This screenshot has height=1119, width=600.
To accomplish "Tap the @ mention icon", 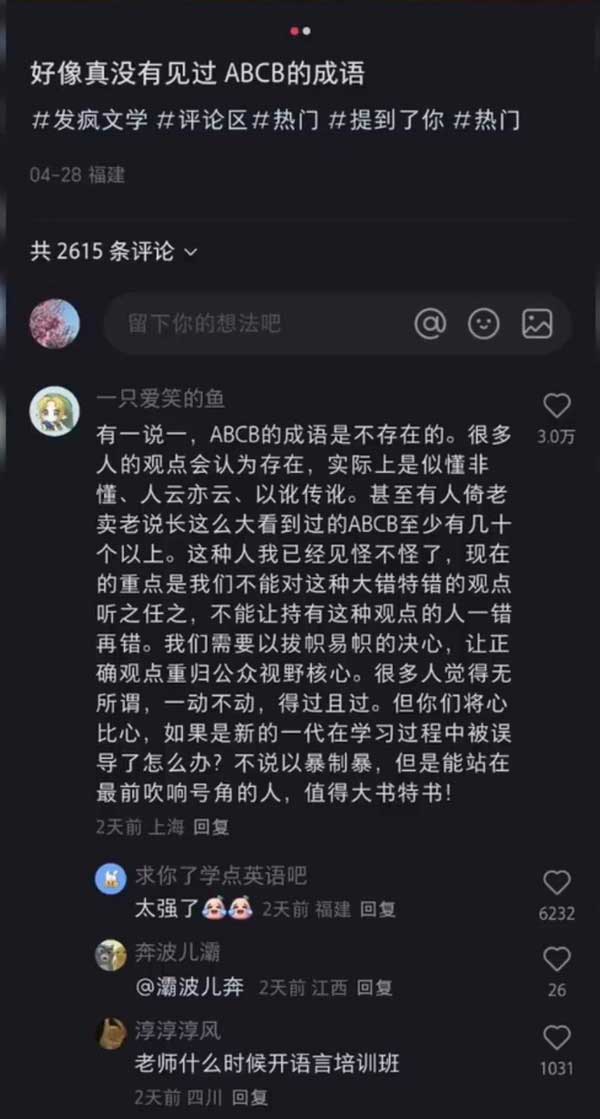I will coord(430,323).
